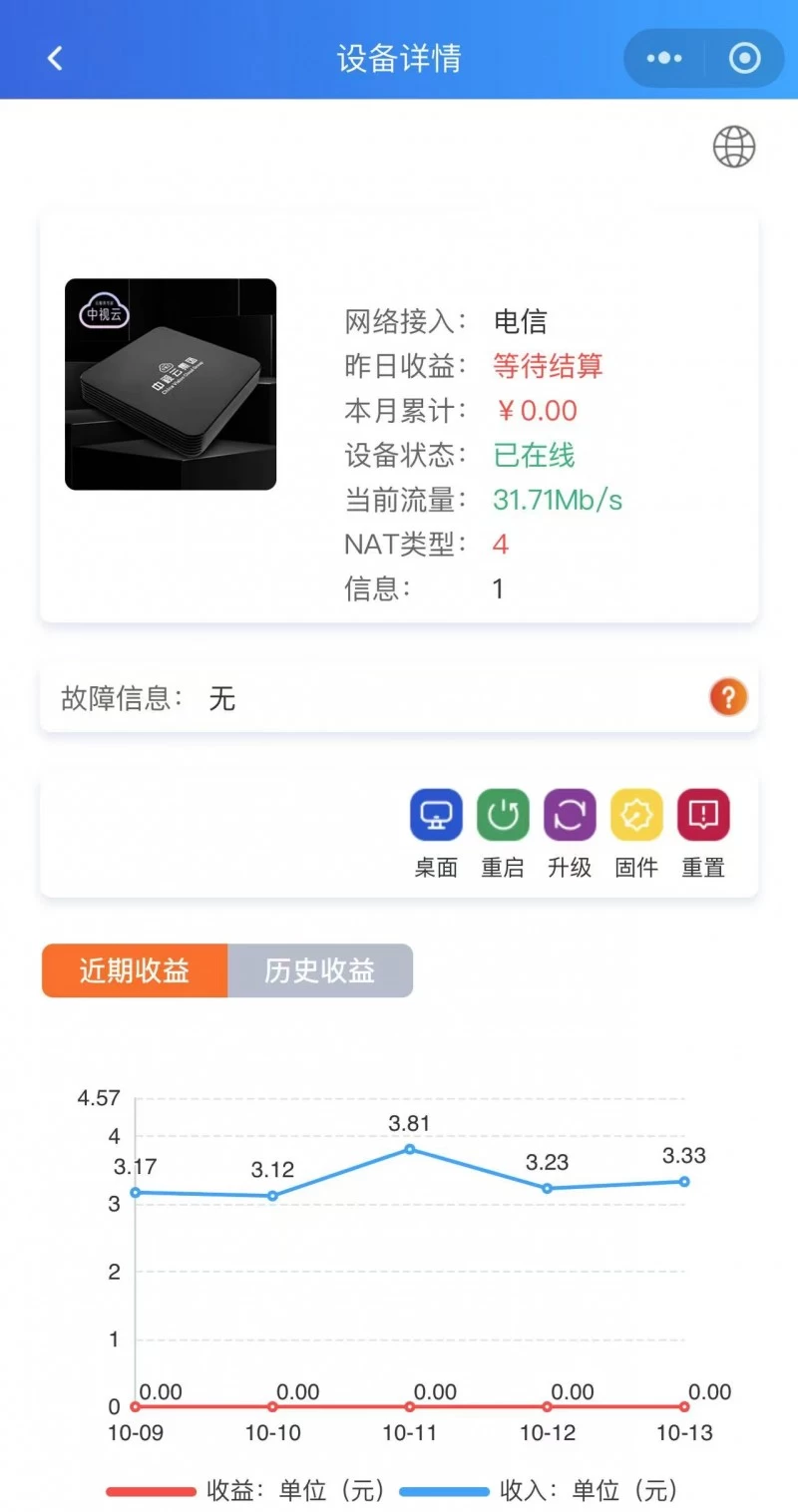Go back using the top-left arrow
The height and width of the screenshot is (1512, 798).
click(x=55, y=58)
